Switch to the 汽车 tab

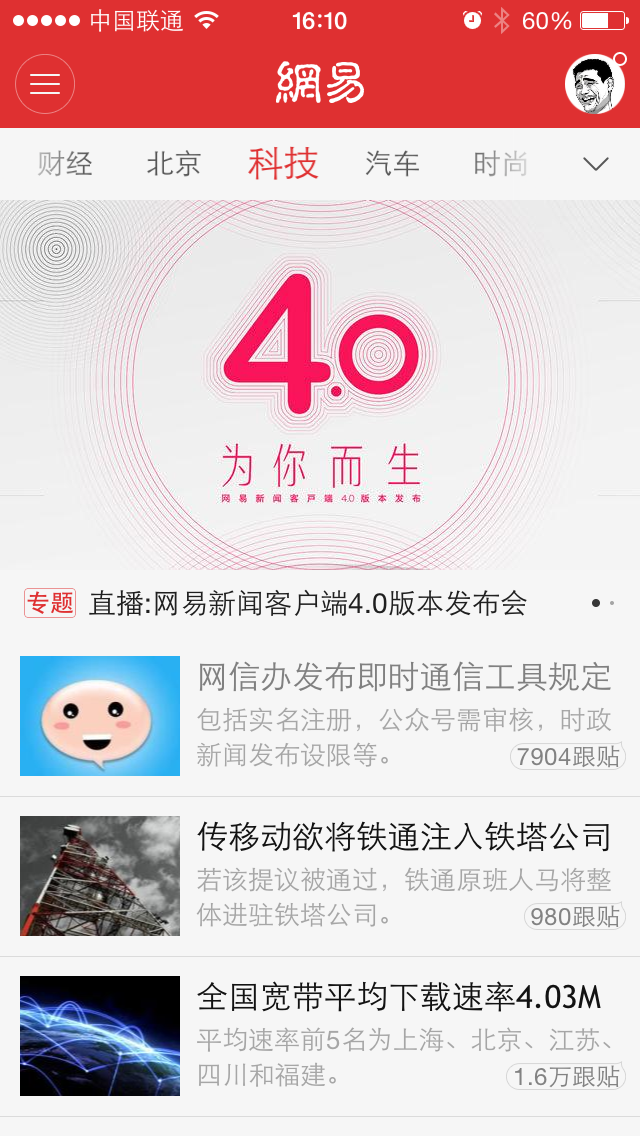click(x=392, y=164)
